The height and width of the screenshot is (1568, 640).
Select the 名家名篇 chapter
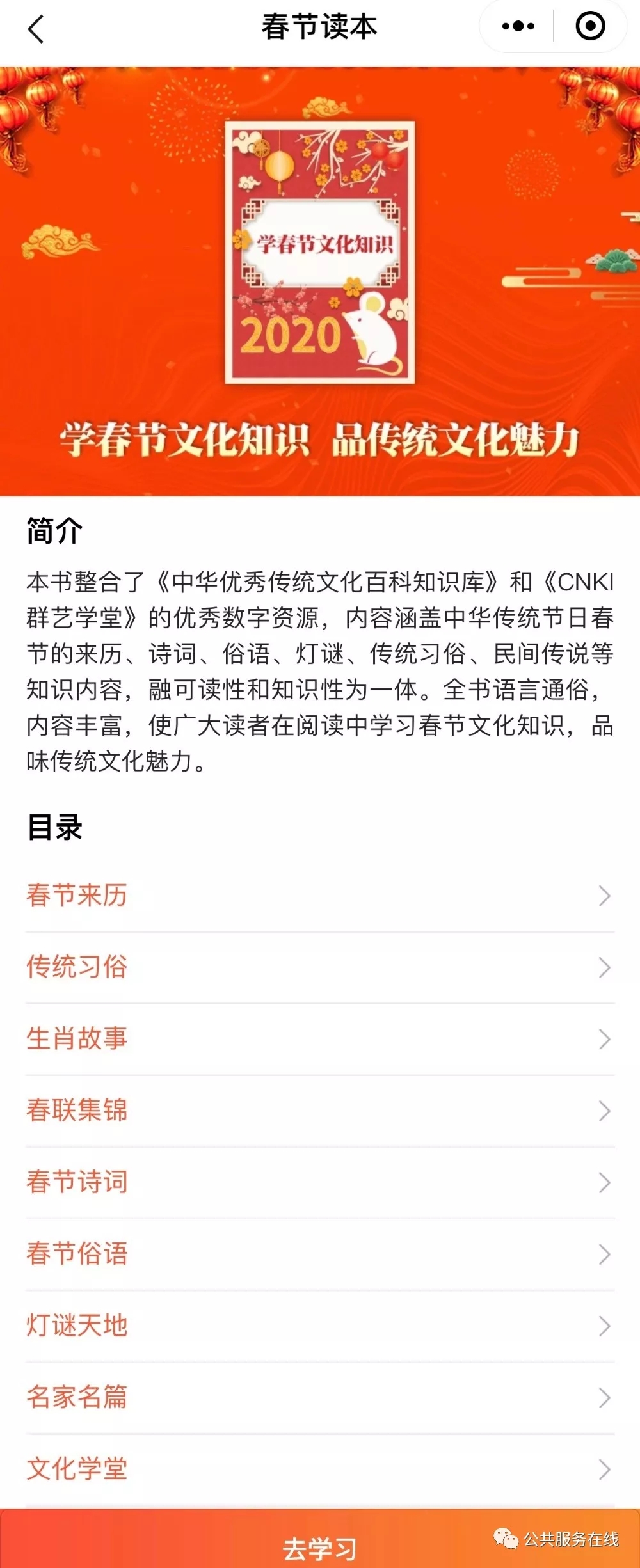click(320, 1397)
